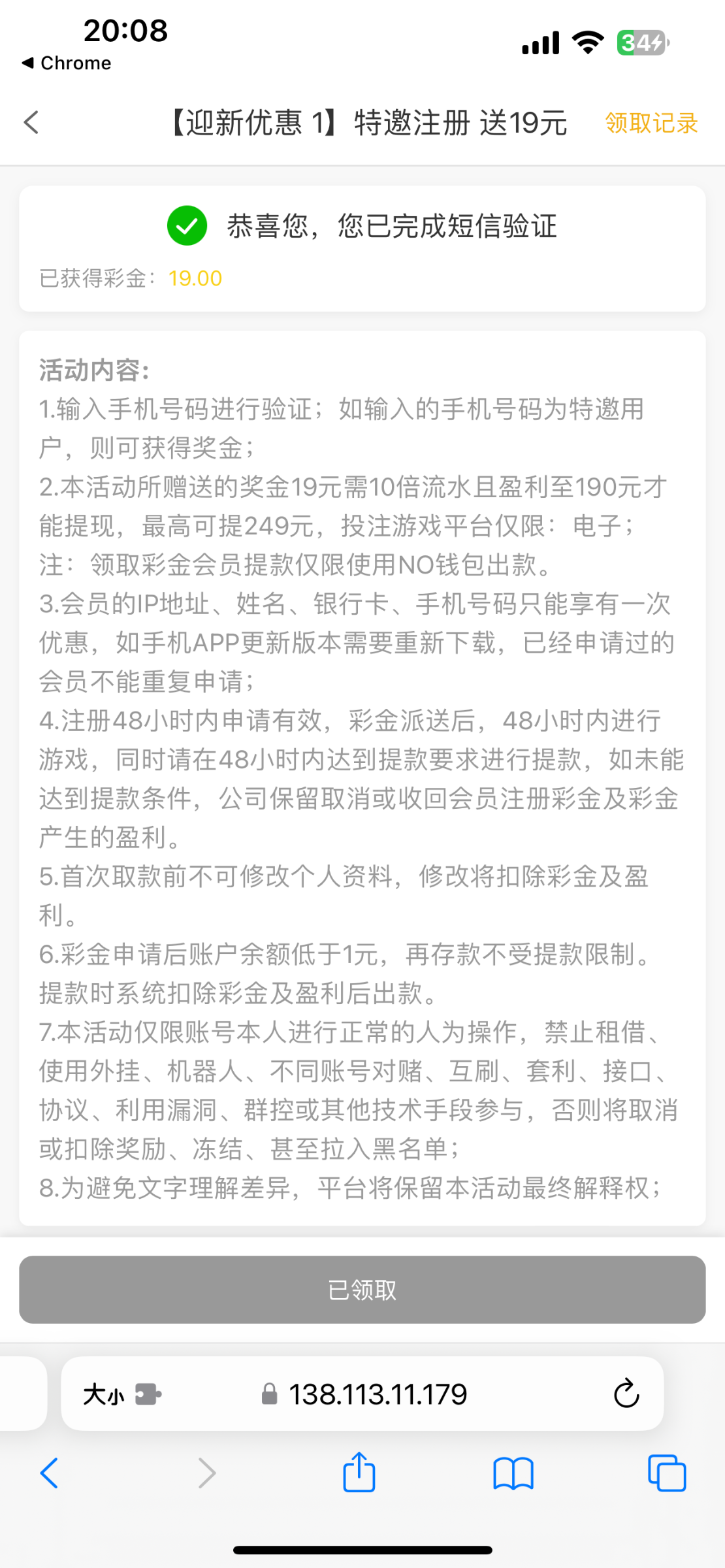Viewport: 725px width, 1568px height.
Task: Return to Chrome via status bar link
Action: click(x=67, y=63)
